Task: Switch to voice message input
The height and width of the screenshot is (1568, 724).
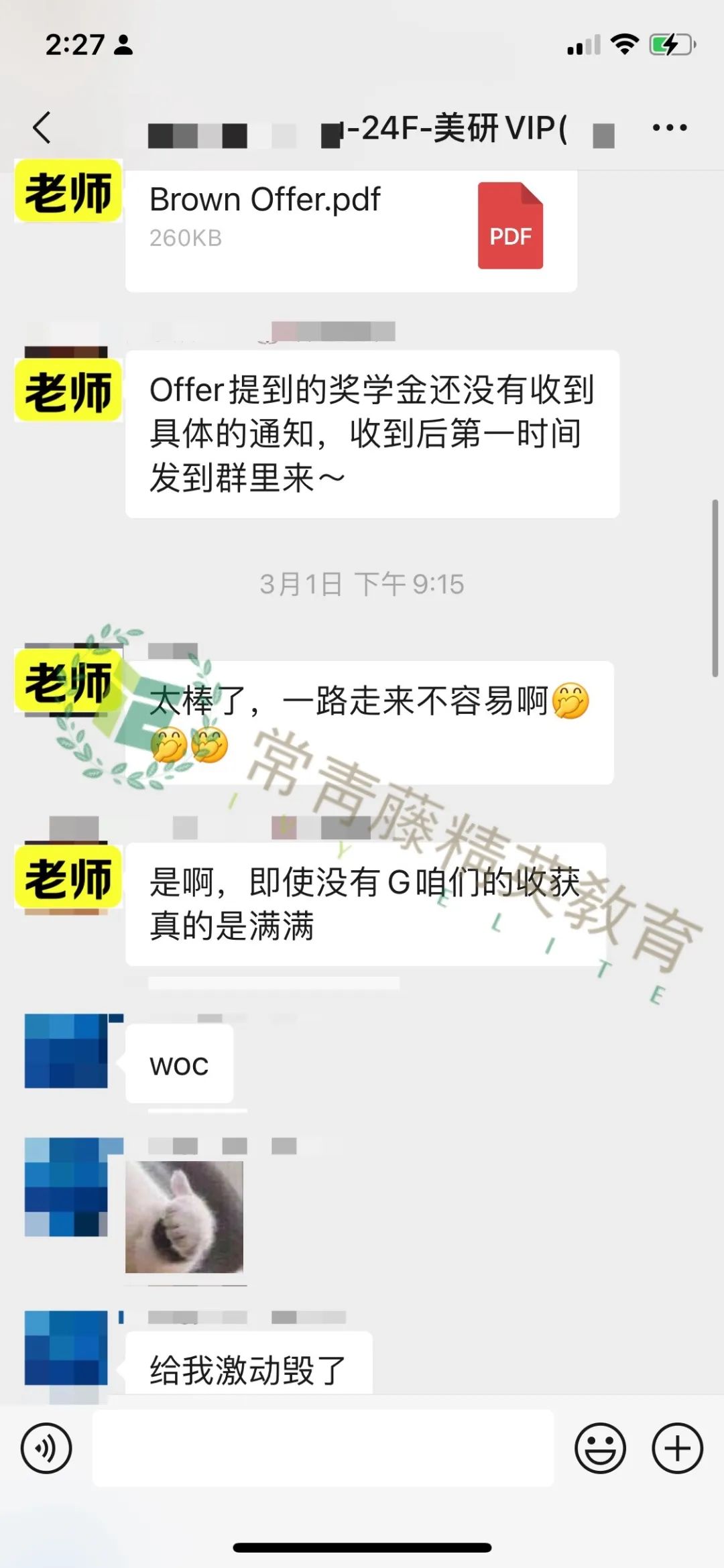Action: [x=46, y=1448]
